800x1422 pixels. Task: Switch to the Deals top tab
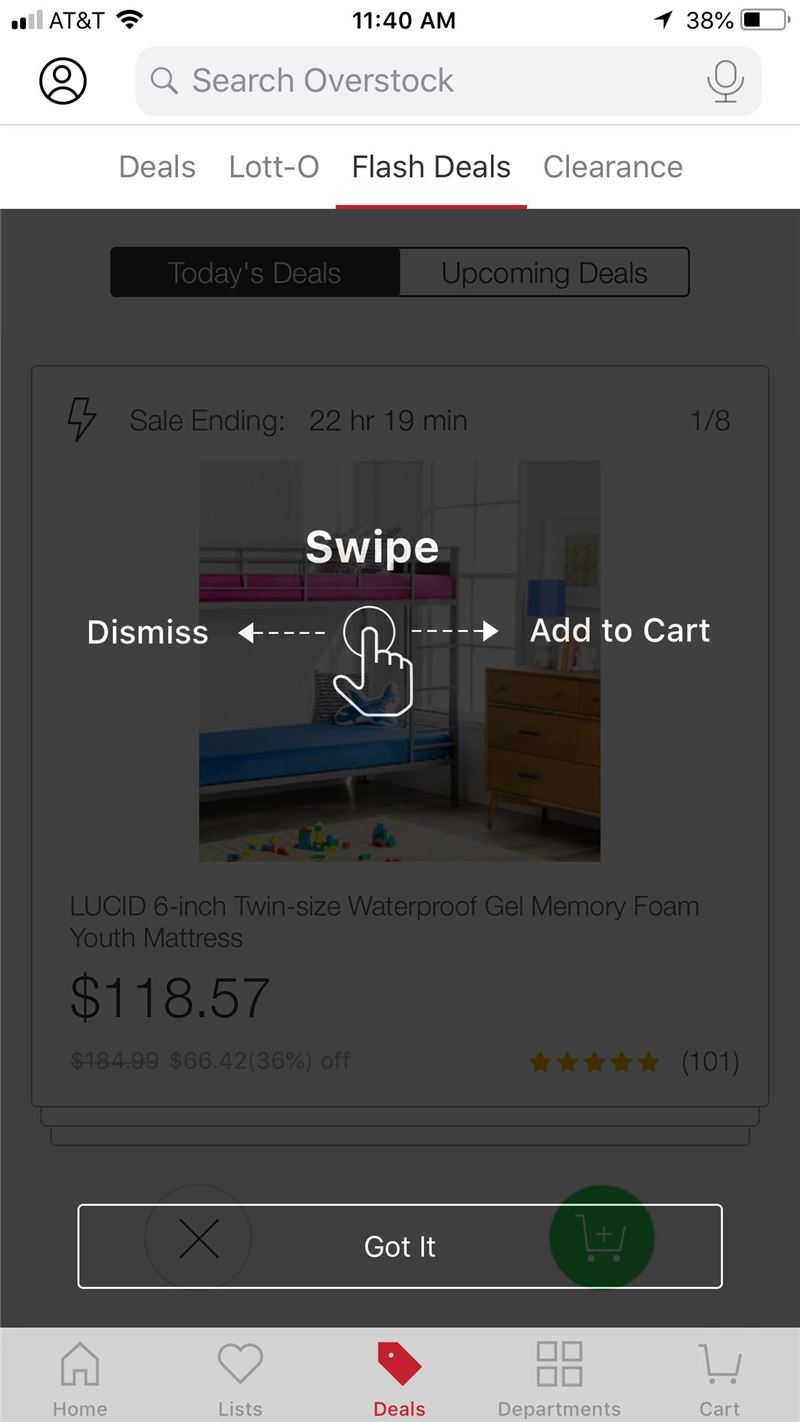(x=157, y=167)
